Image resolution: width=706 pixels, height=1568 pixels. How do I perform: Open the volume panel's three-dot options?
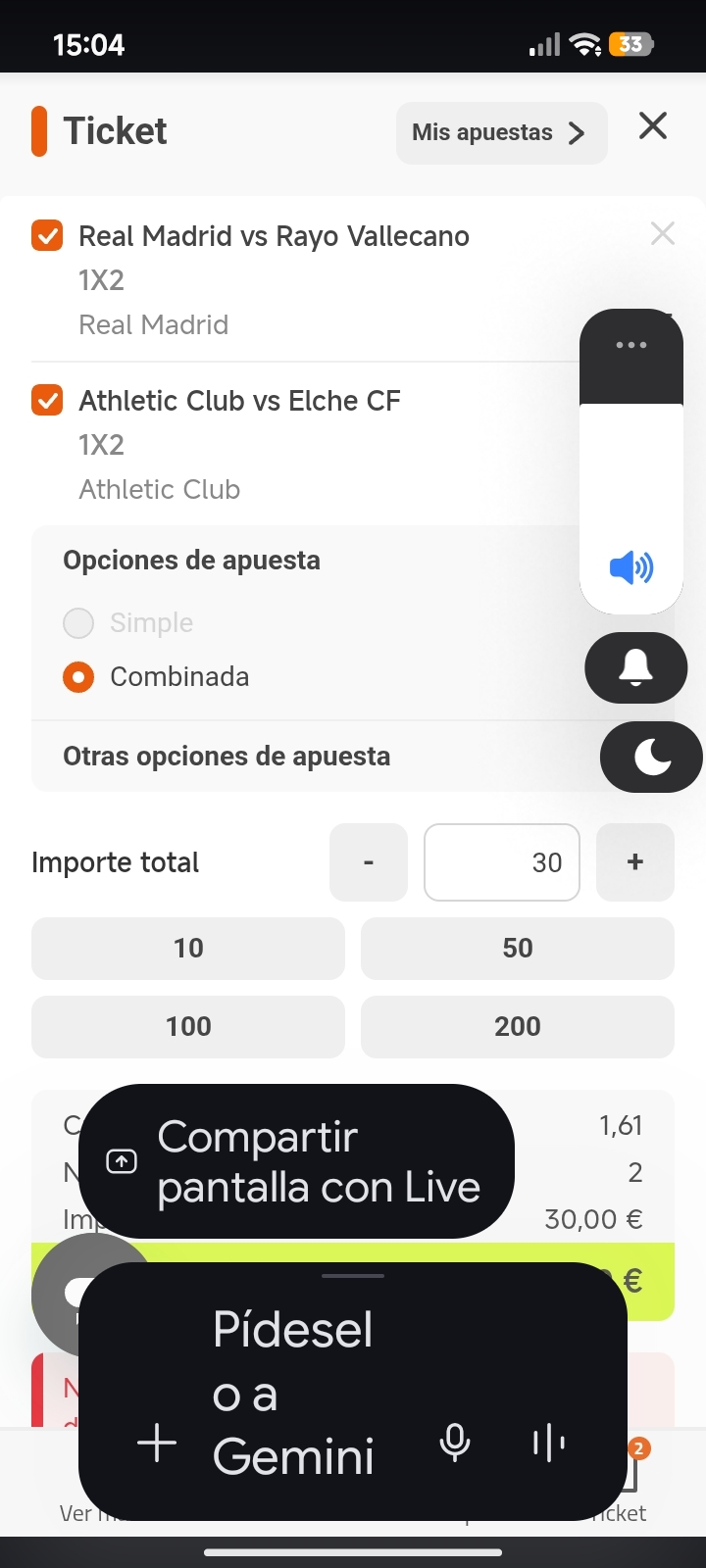pyautogui.click(x=631, y=345)
